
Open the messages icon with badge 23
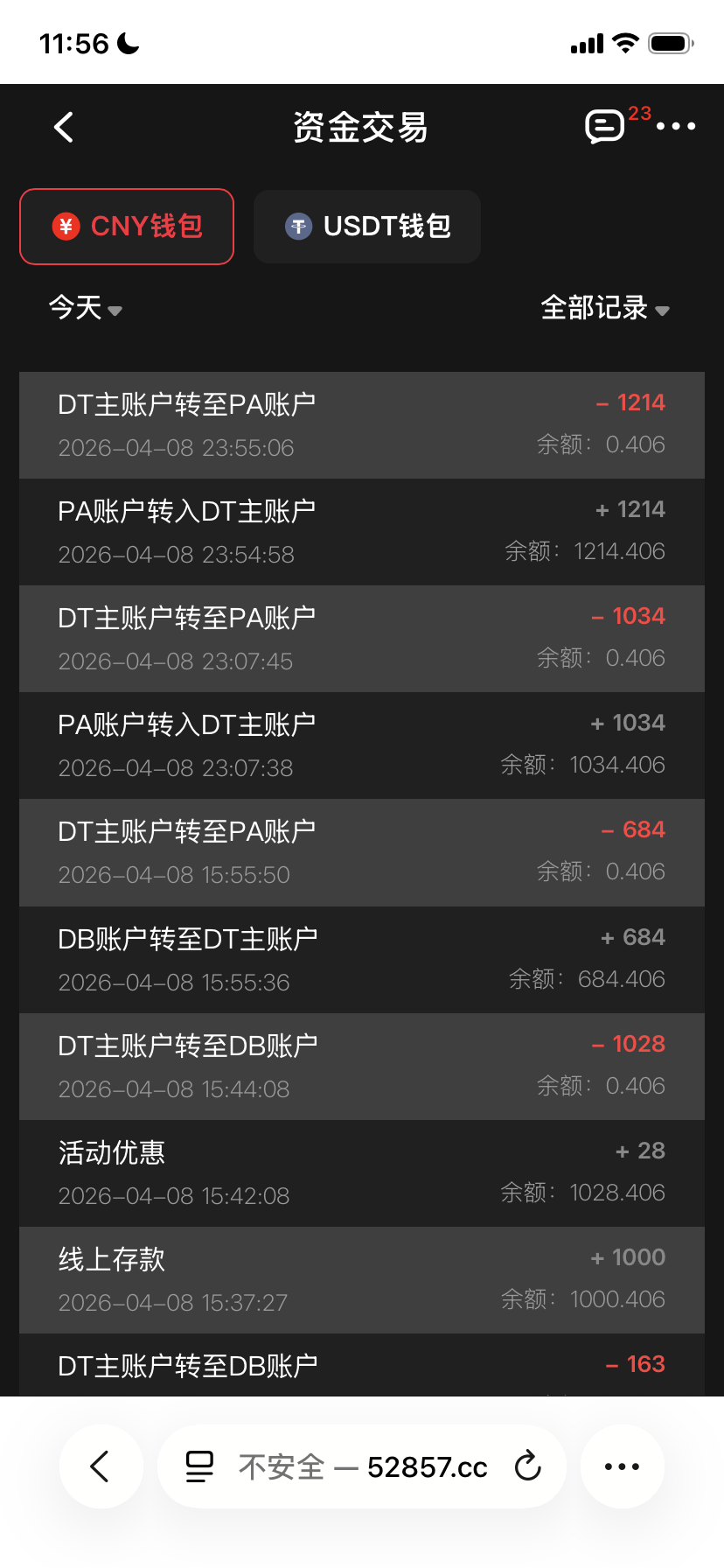(605, 127)
